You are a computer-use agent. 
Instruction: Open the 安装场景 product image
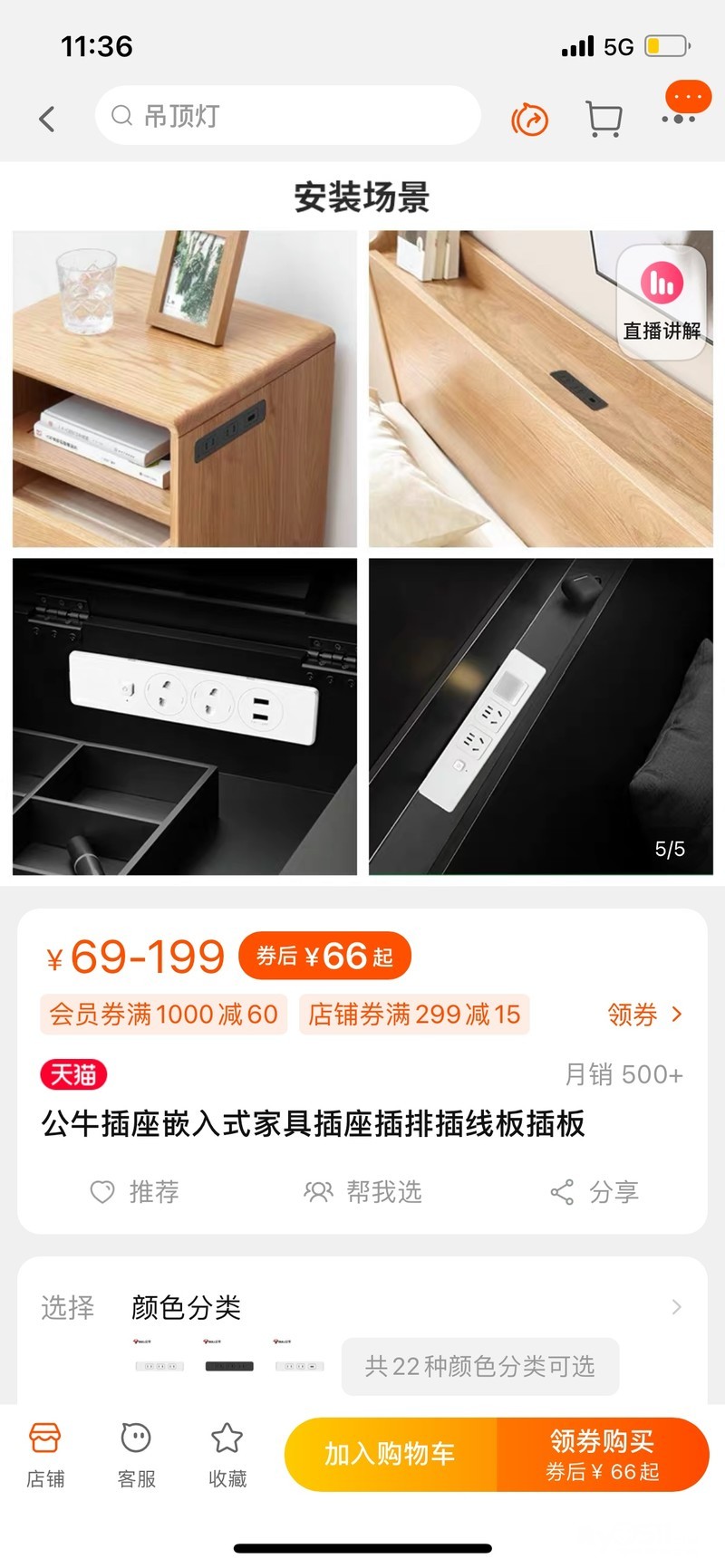coord(362,553)
